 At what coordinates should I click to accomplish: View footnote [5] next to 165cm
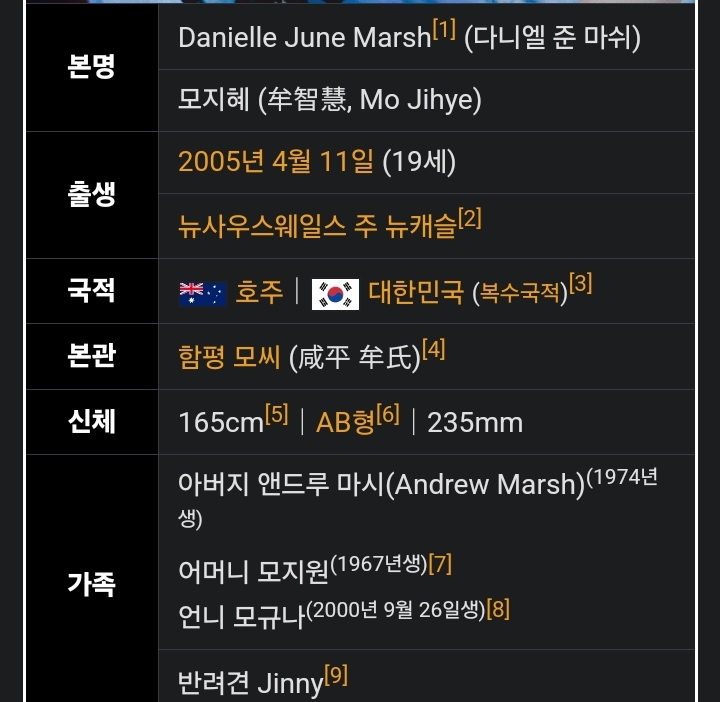[x=277, y=414]
